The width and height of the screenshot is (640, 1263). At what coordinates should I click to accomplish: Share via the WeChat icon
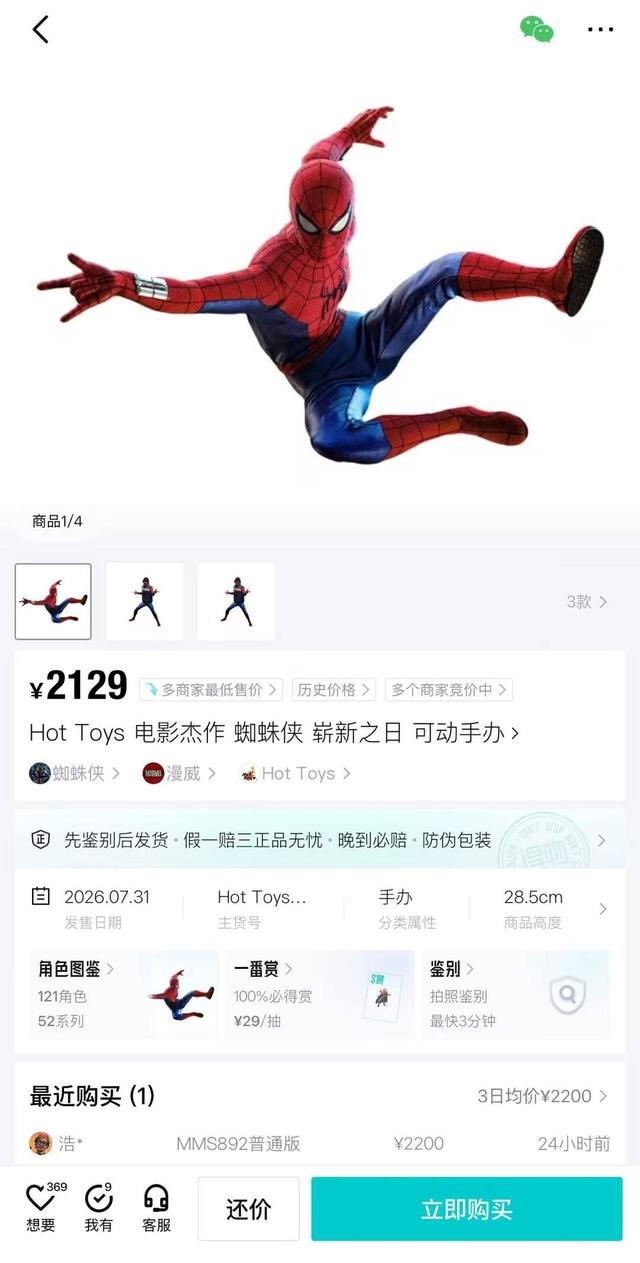537,29
